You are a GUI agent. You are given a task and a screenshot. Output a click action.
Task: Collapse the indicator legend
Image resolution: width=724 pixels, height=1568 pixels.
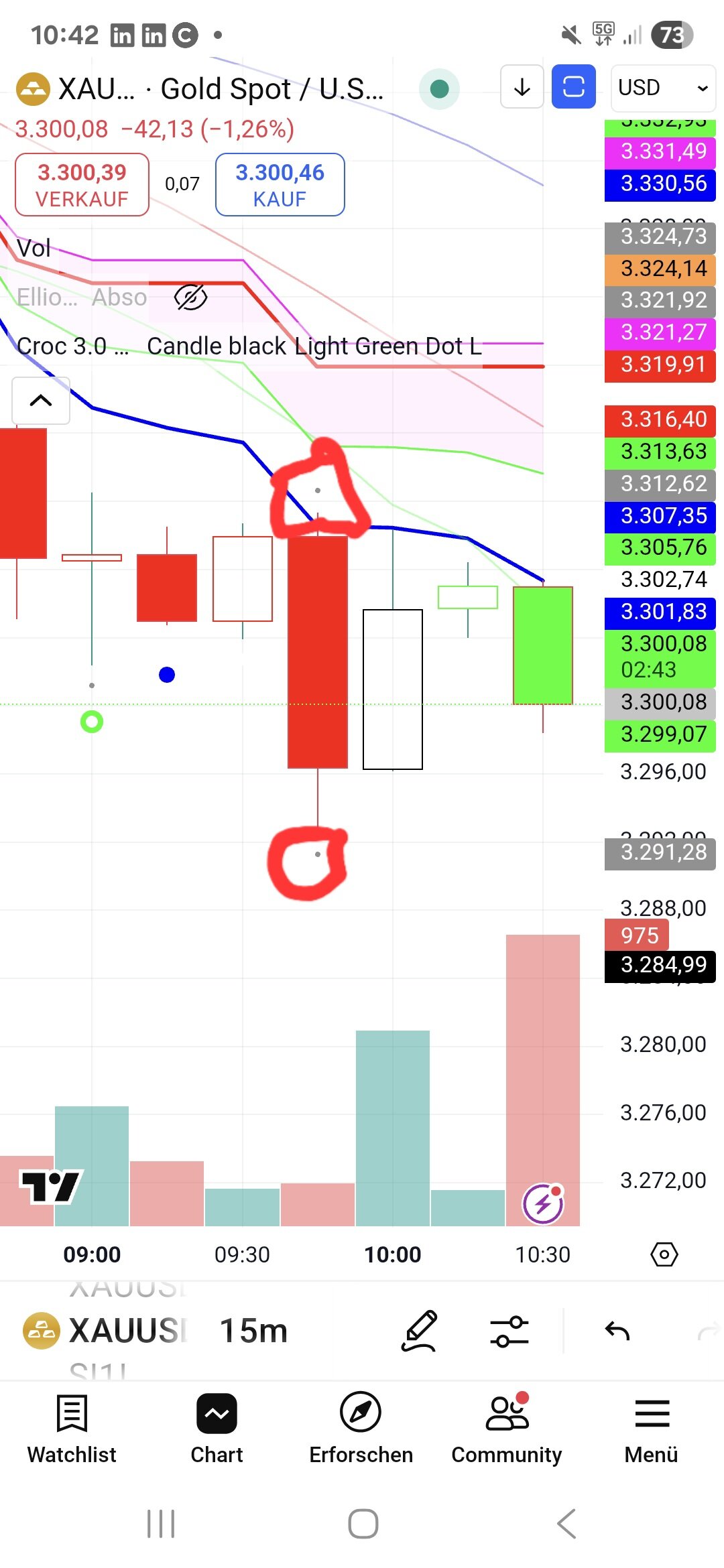[41, 401]
